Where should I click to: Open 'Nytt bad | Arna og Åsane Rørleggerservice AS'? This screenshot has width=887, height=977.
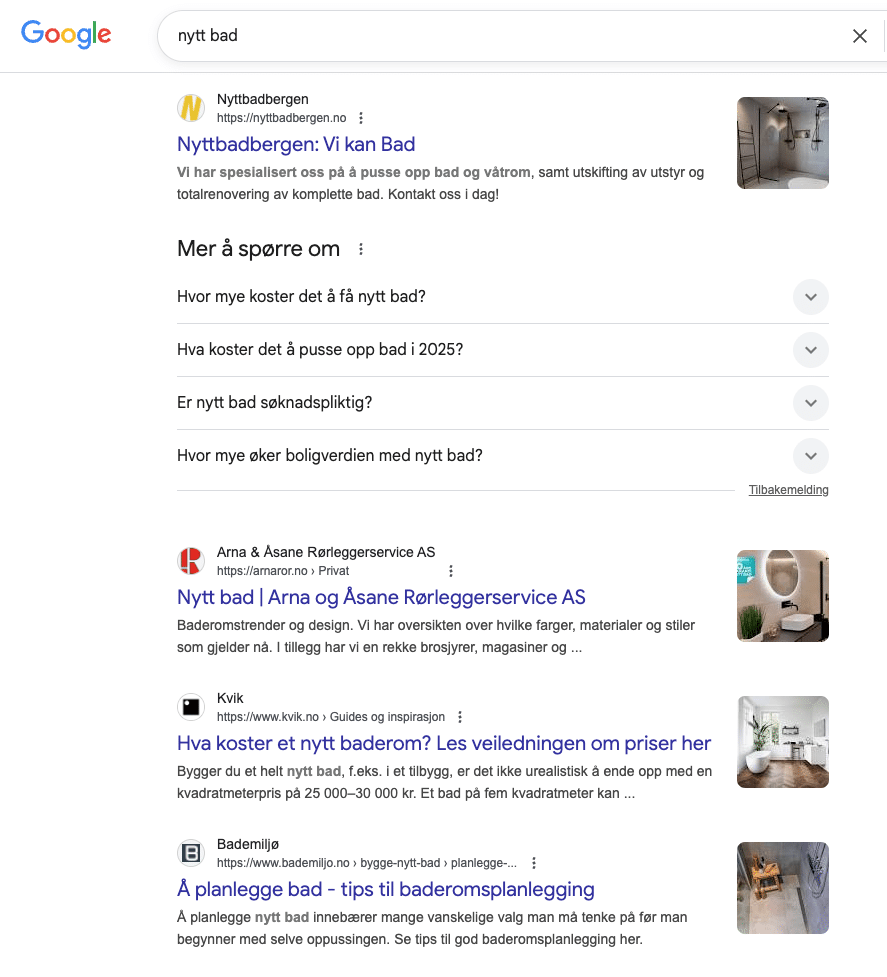coord(381,597)
